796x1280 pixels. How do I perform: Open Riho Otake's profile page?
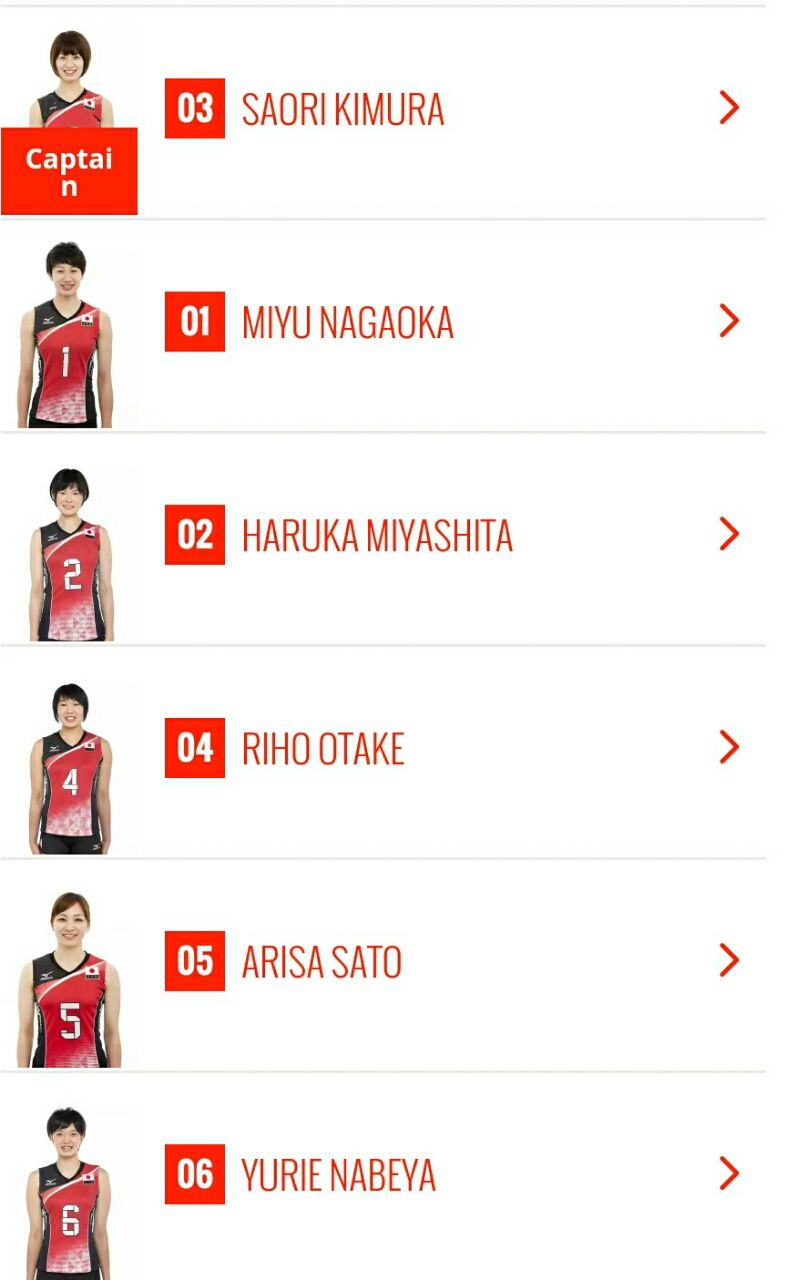point(322,748)
